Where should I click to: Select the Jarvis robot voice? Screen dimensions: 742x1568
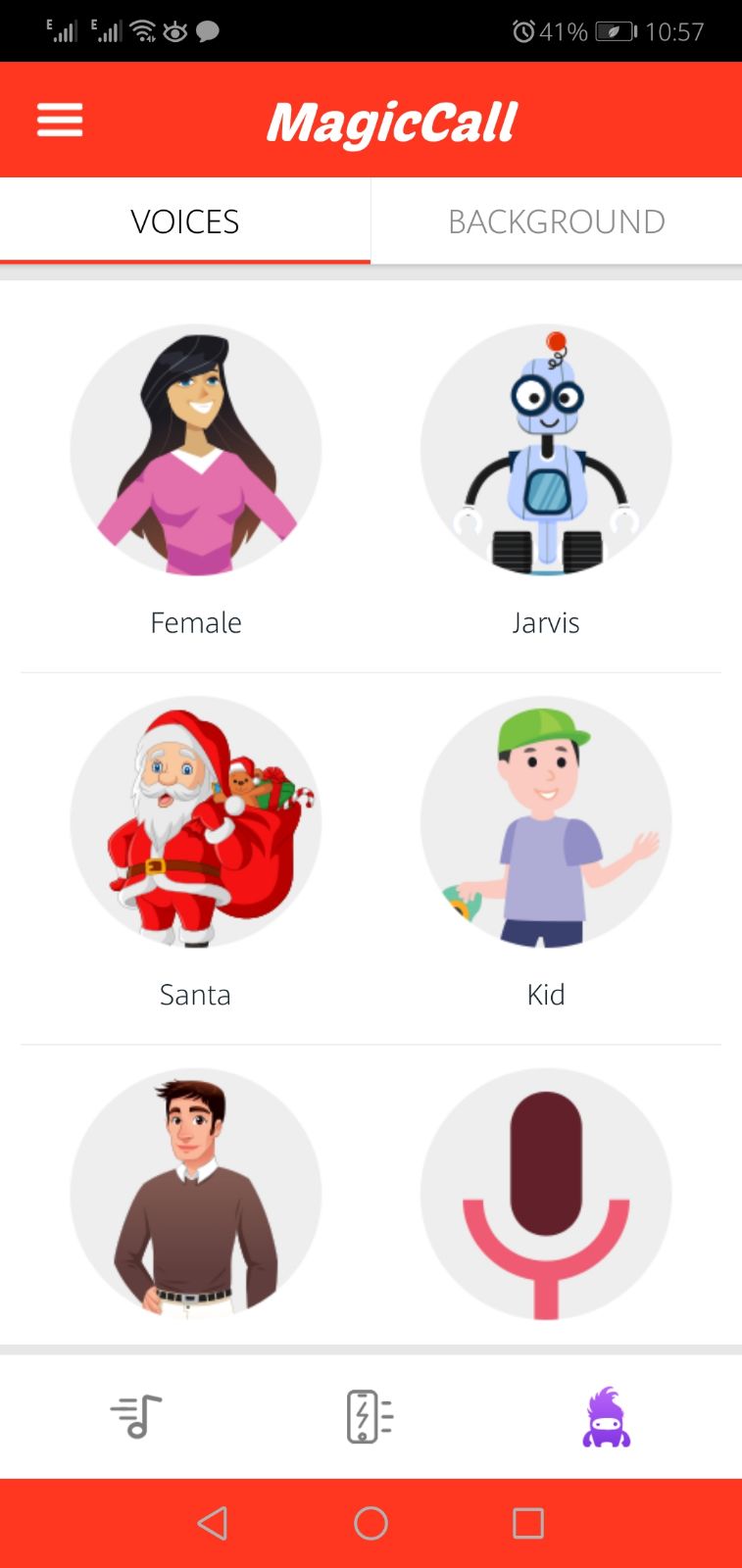(546, 450)
